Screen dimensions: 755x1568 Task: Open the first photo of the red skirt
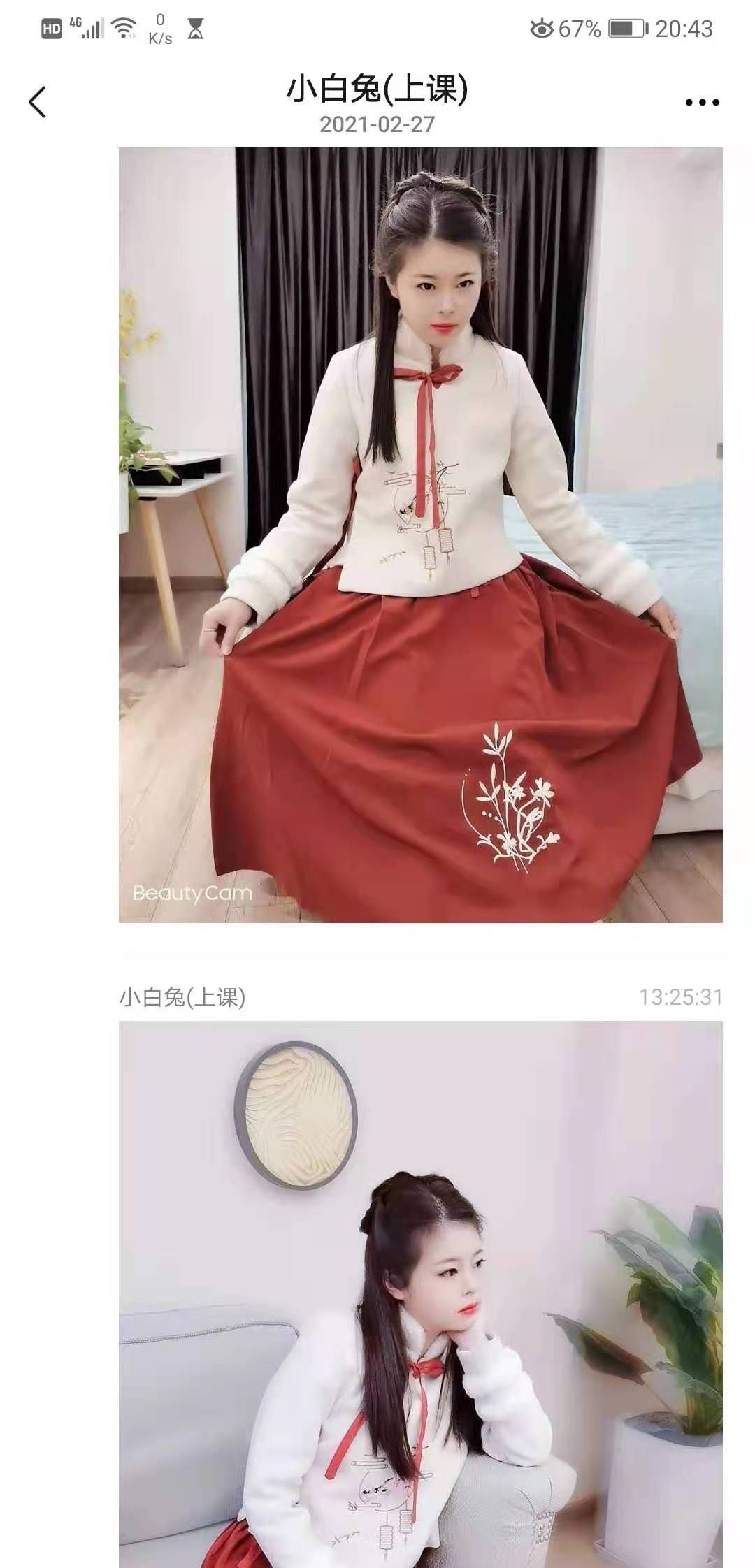[420, 535]
